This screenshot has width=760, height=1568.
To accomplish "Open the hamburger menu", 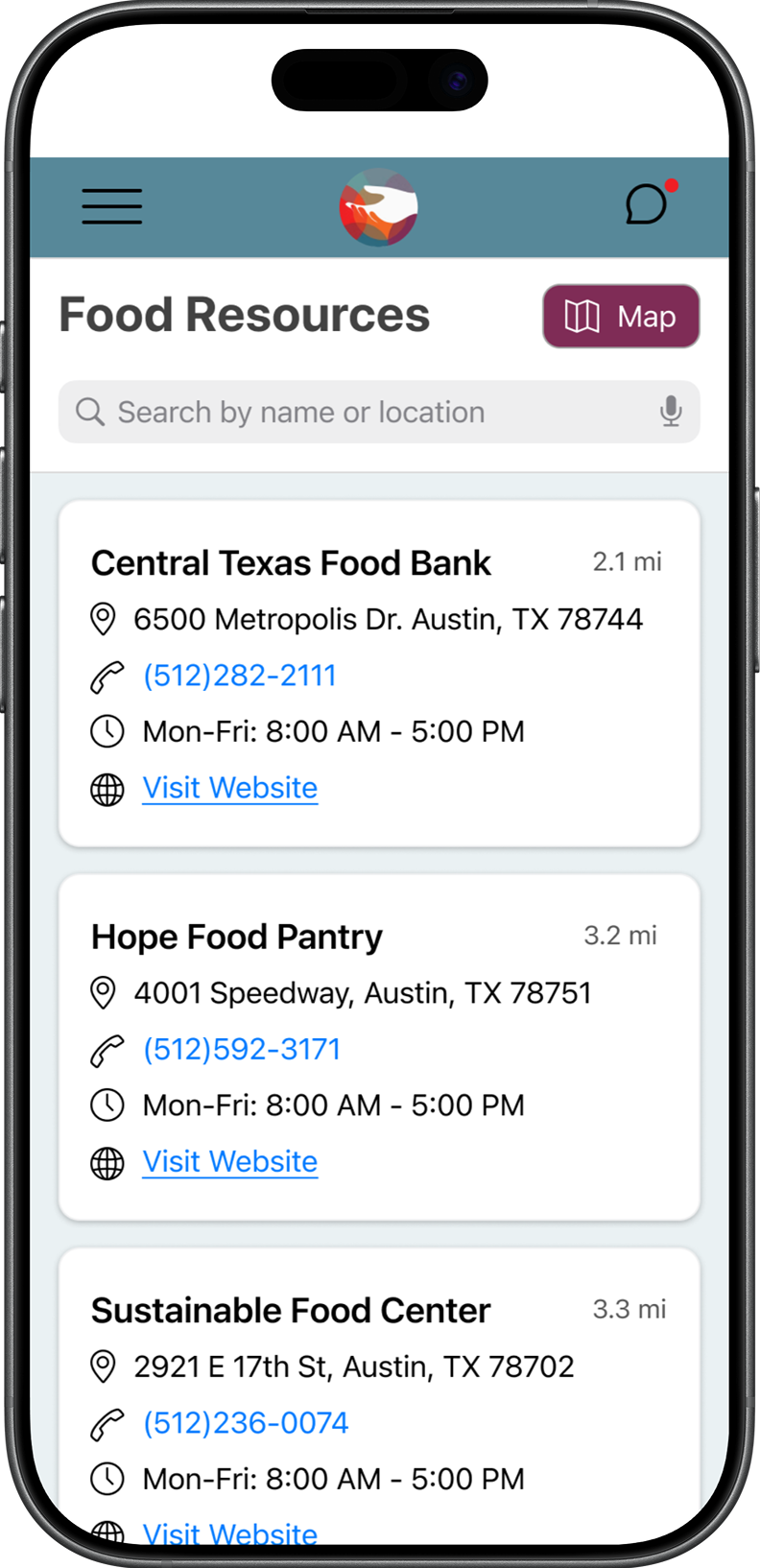I will coord(112,206).
